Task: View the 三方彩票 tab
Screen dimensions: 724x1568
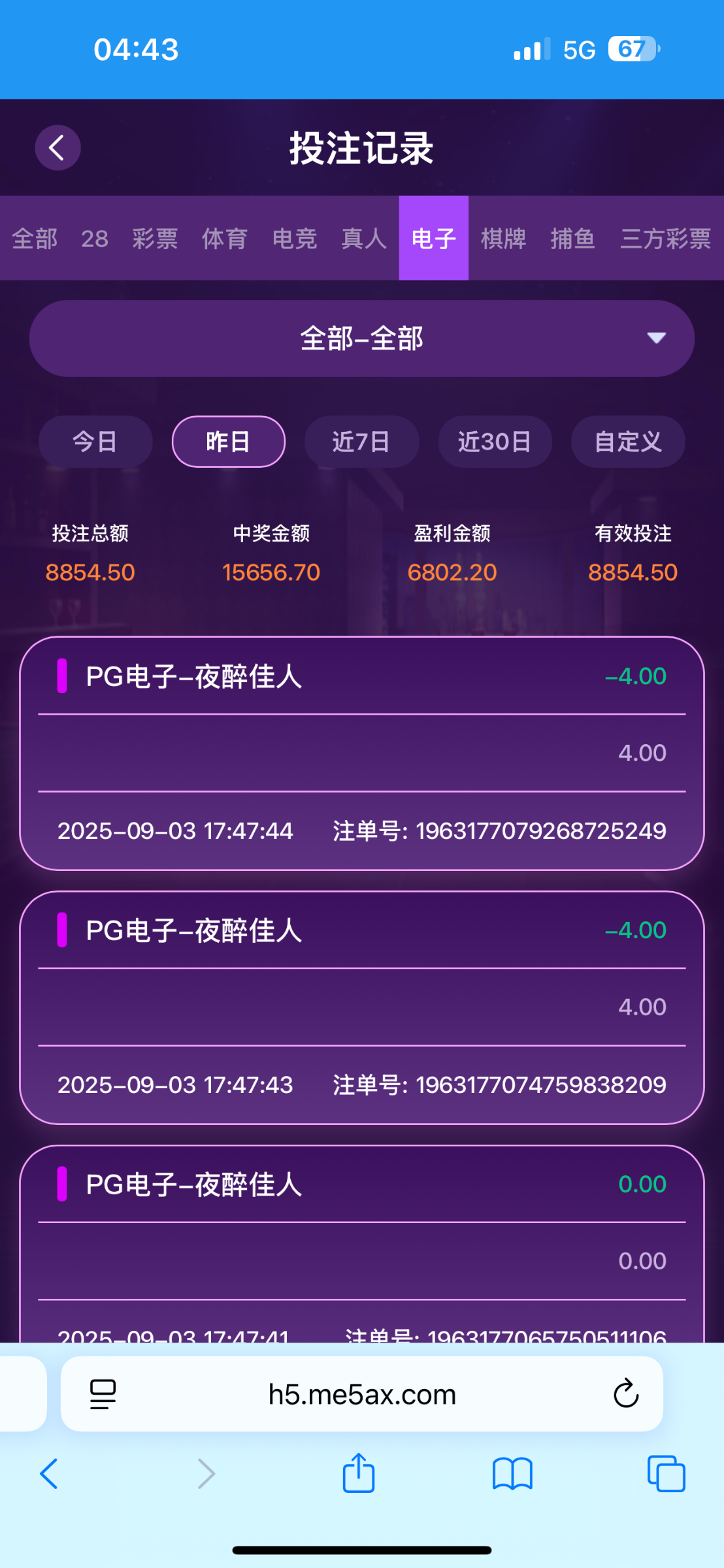Action: tap(665, 238)
